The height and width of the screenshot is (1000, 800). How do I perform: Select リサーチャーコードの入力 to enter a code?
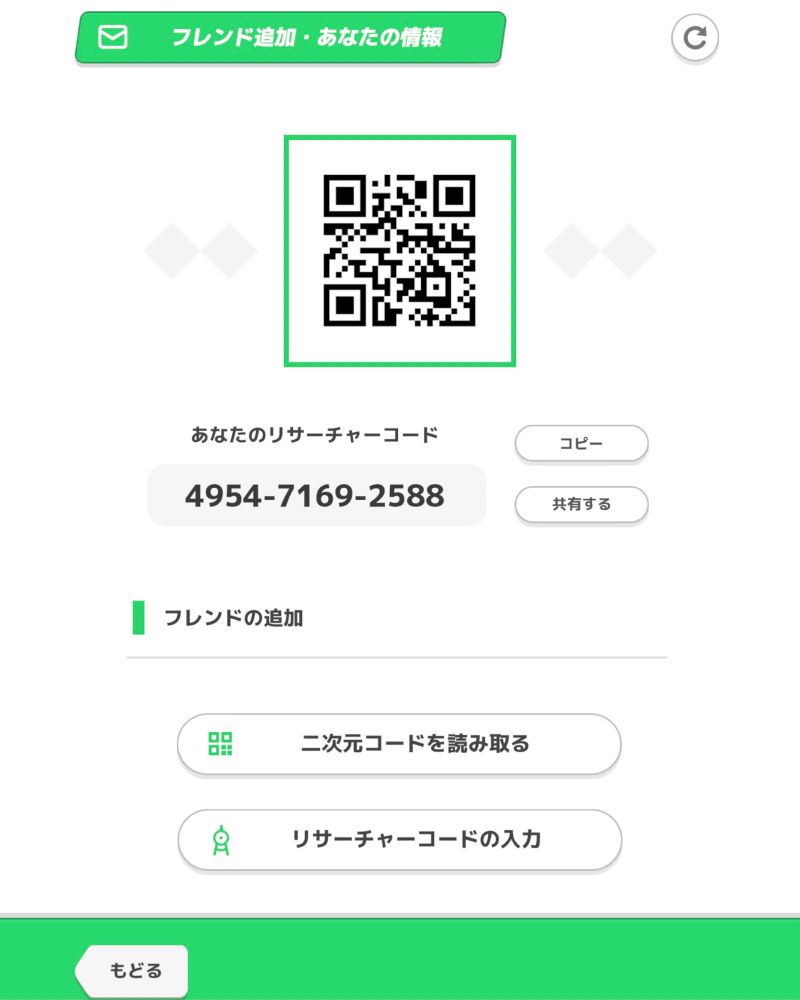[x=399, y=839]
